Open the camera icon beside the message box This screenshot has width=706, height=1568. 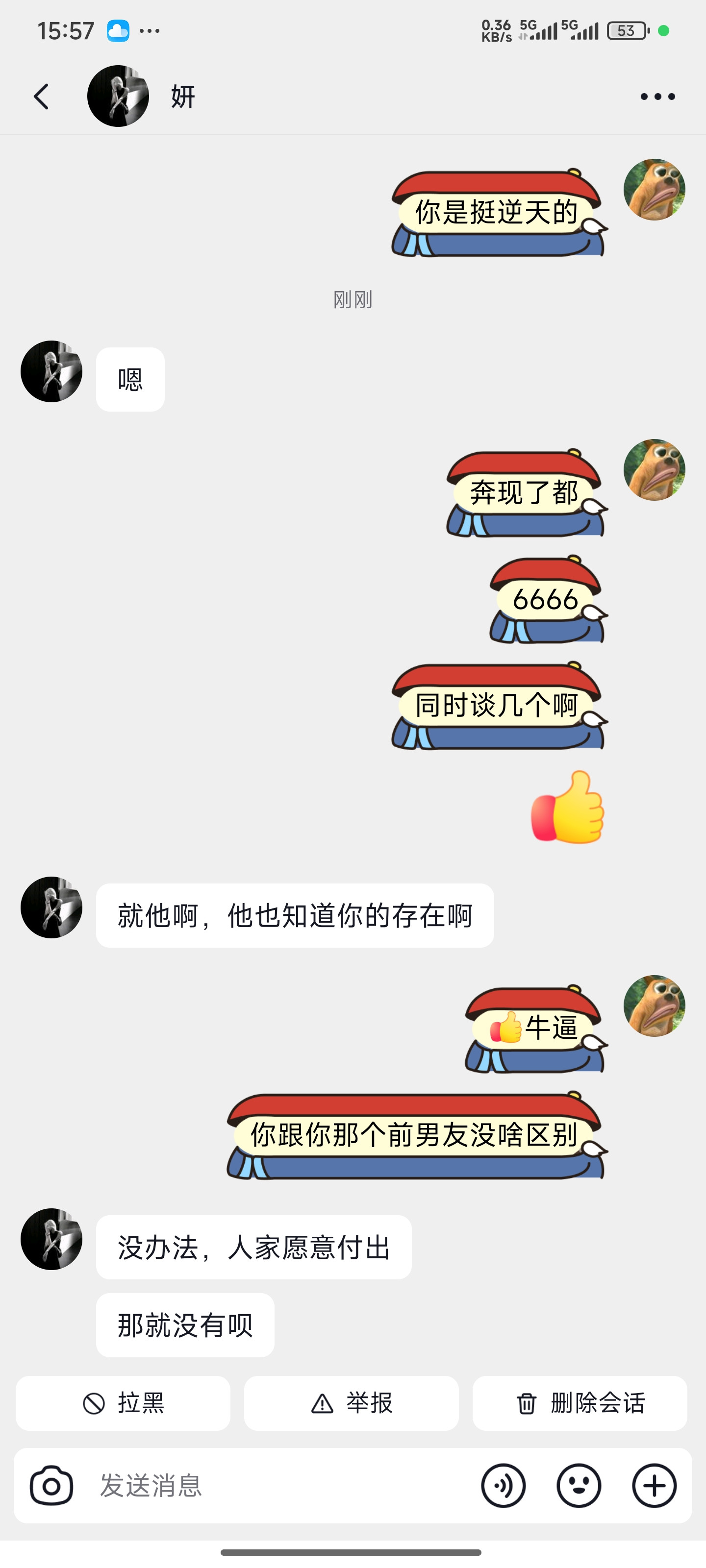click(x=52, y=1485)
